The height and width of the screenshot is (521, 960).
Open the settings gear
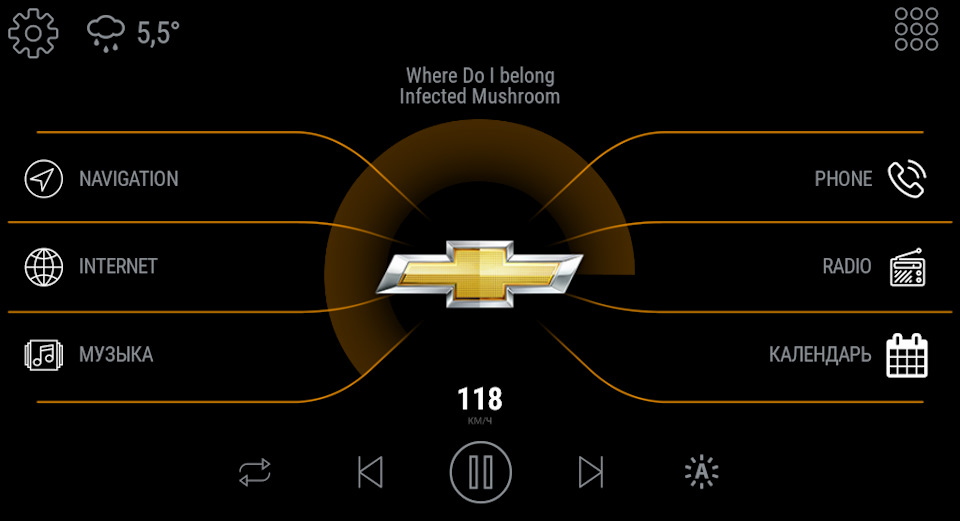click(x=33, y=33)
